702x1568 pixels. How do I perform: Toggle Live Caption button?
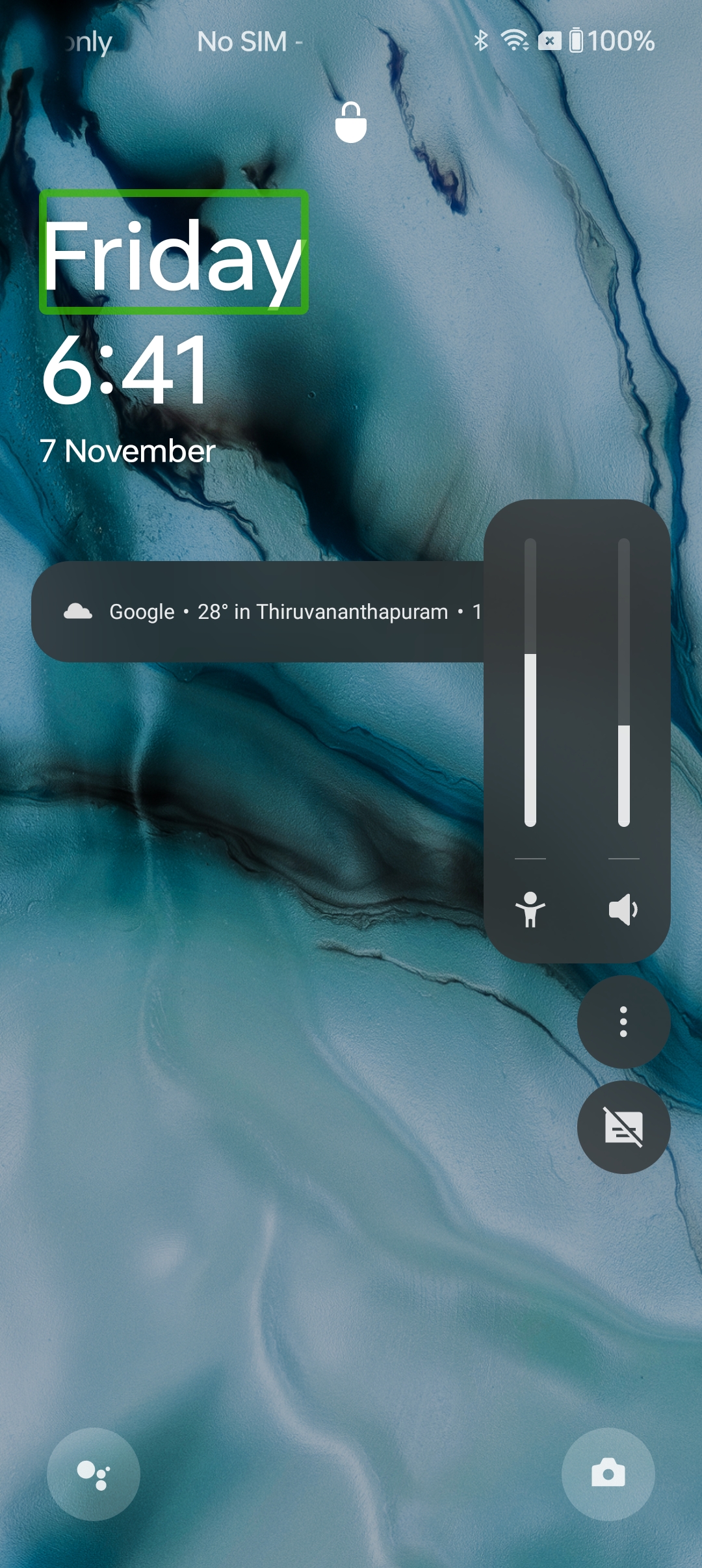click(x=623, y=1127)
